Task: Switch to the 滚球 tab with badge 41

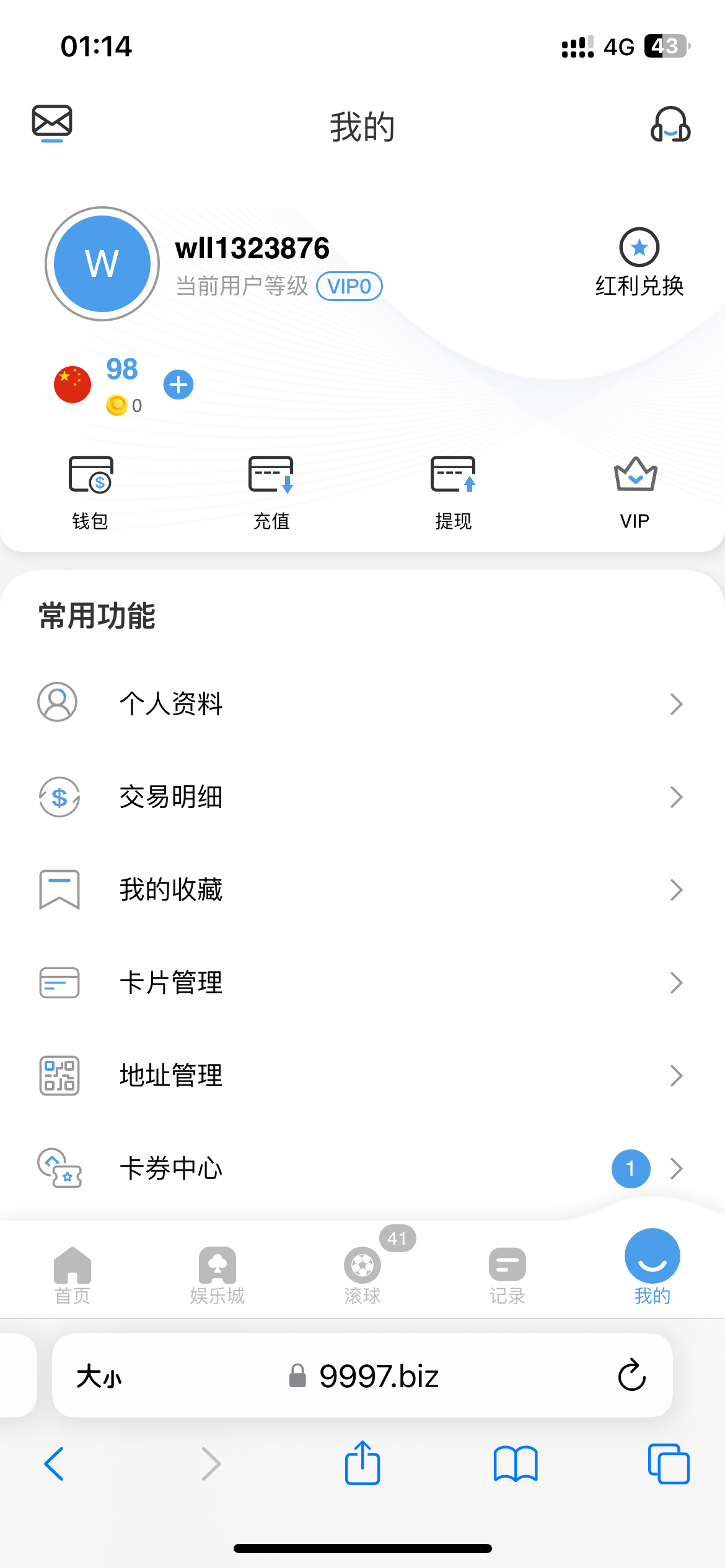Action: coord(361,1268)
